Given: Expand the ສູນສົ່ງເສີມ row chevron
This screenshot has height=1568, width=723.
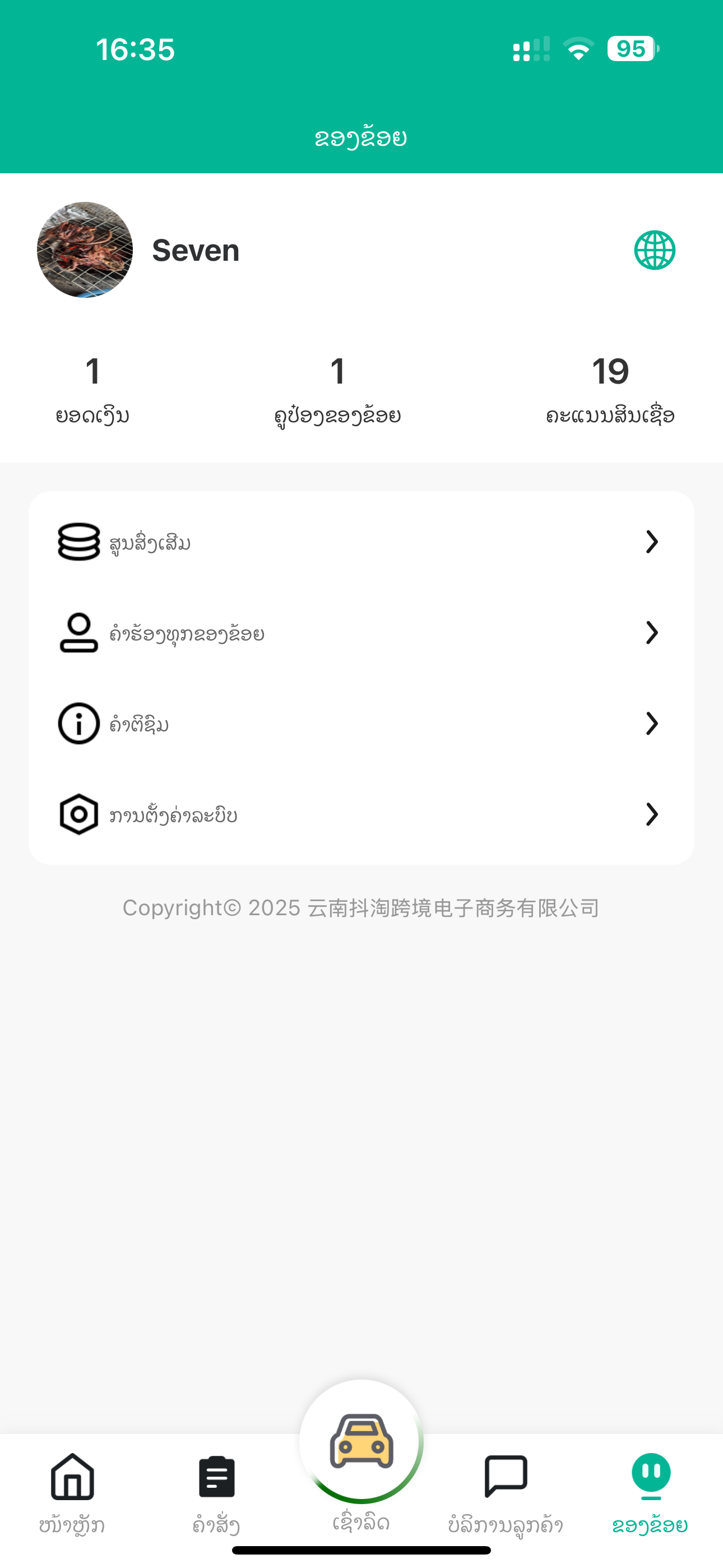Looking at the screenshot, I should coord(652,542).
